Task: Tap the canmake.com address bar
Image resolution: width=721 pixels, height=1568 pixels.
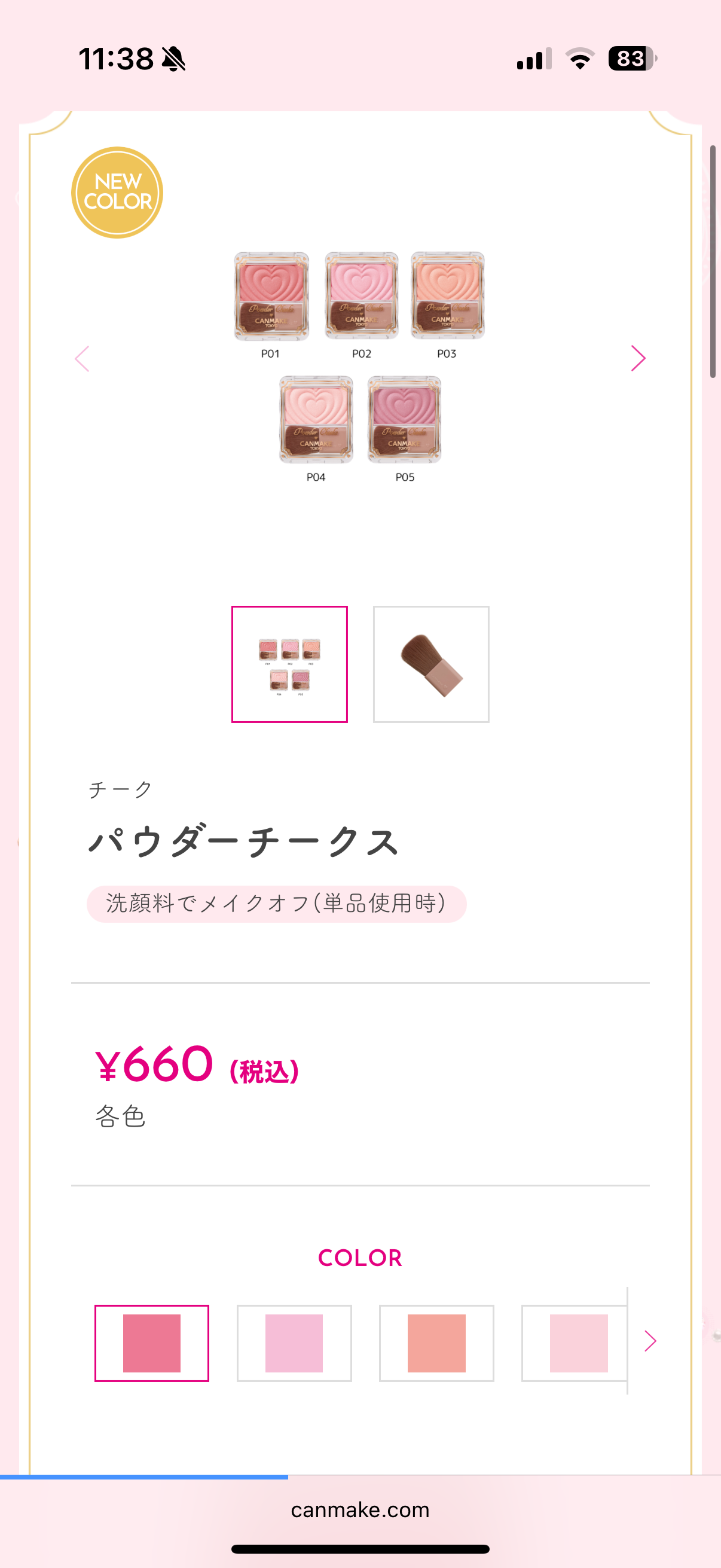Action: [x=360, y=1509]
